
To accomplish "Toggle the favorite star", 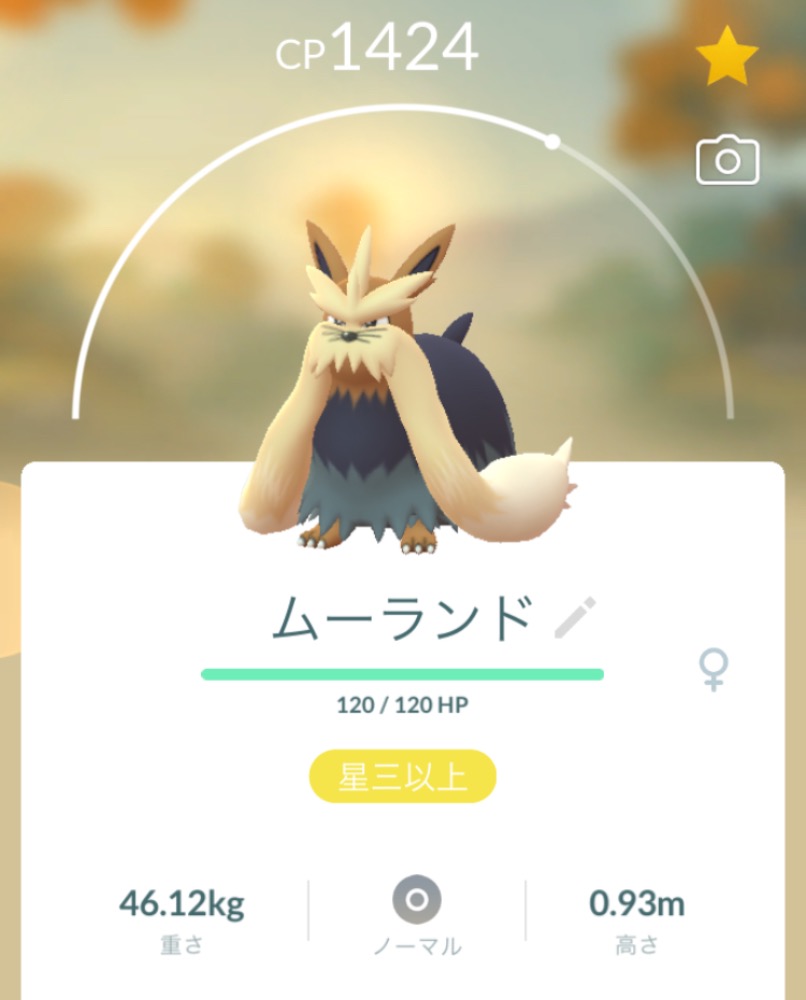I will point(727,57).
